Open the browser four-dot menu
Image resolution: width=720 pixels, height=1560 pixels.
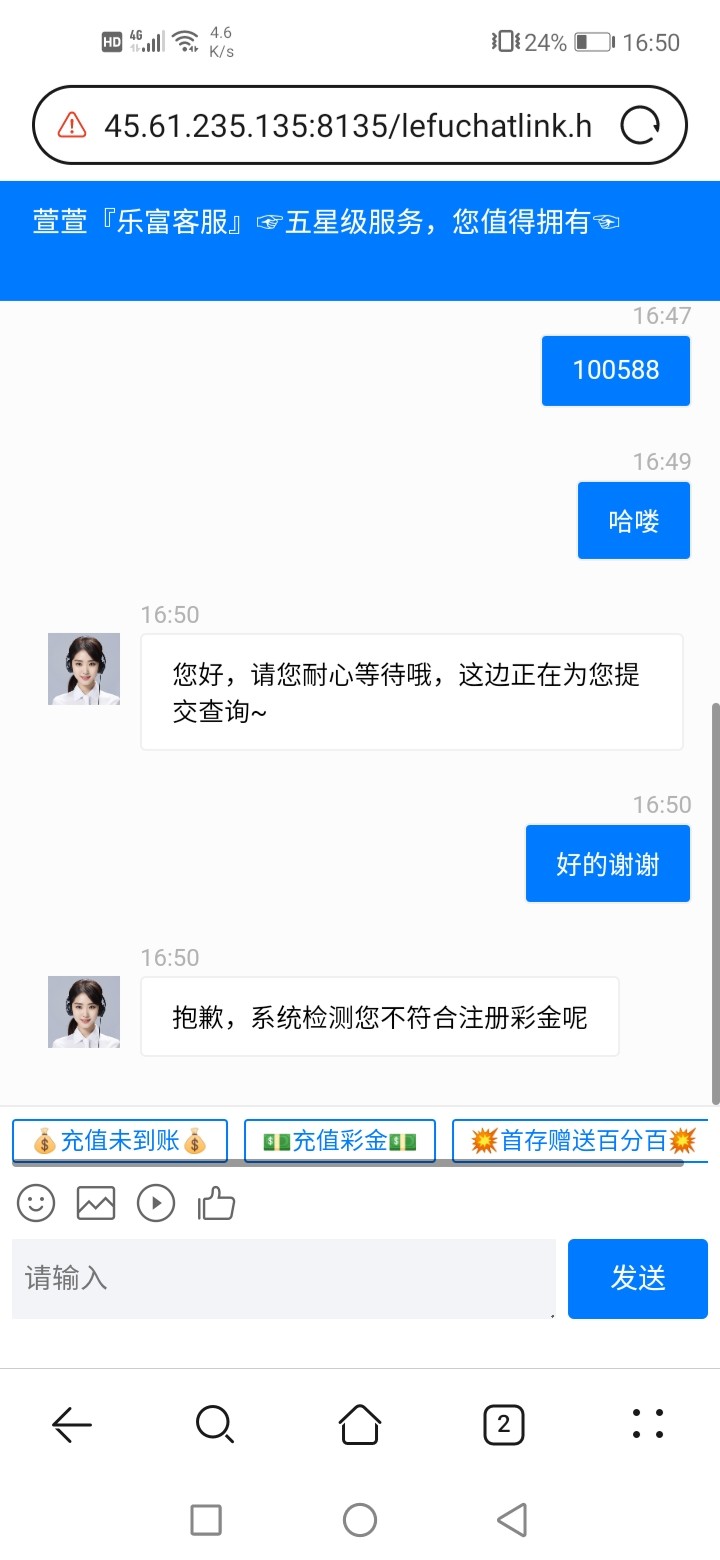point(648,1424)
